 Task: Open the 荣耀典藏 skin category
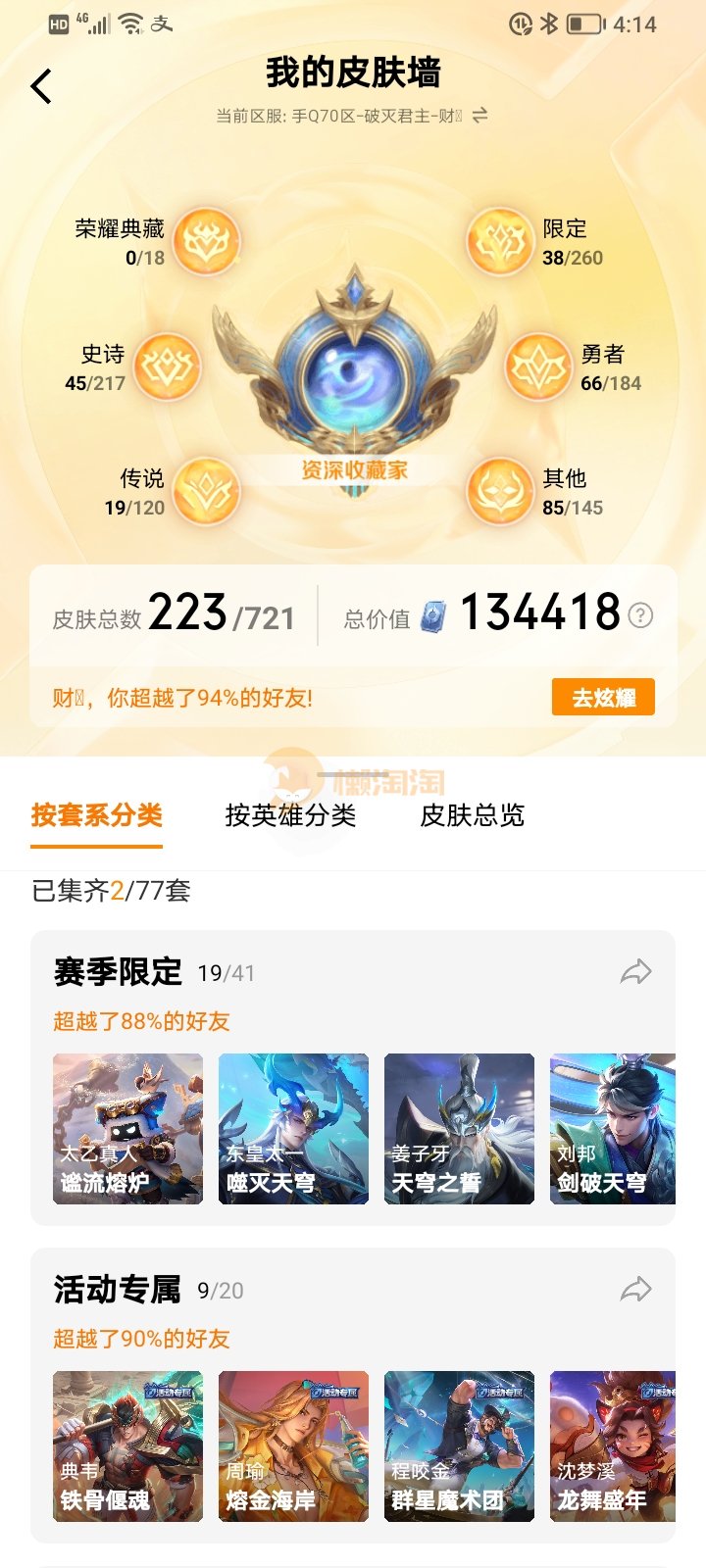[206, 241]
